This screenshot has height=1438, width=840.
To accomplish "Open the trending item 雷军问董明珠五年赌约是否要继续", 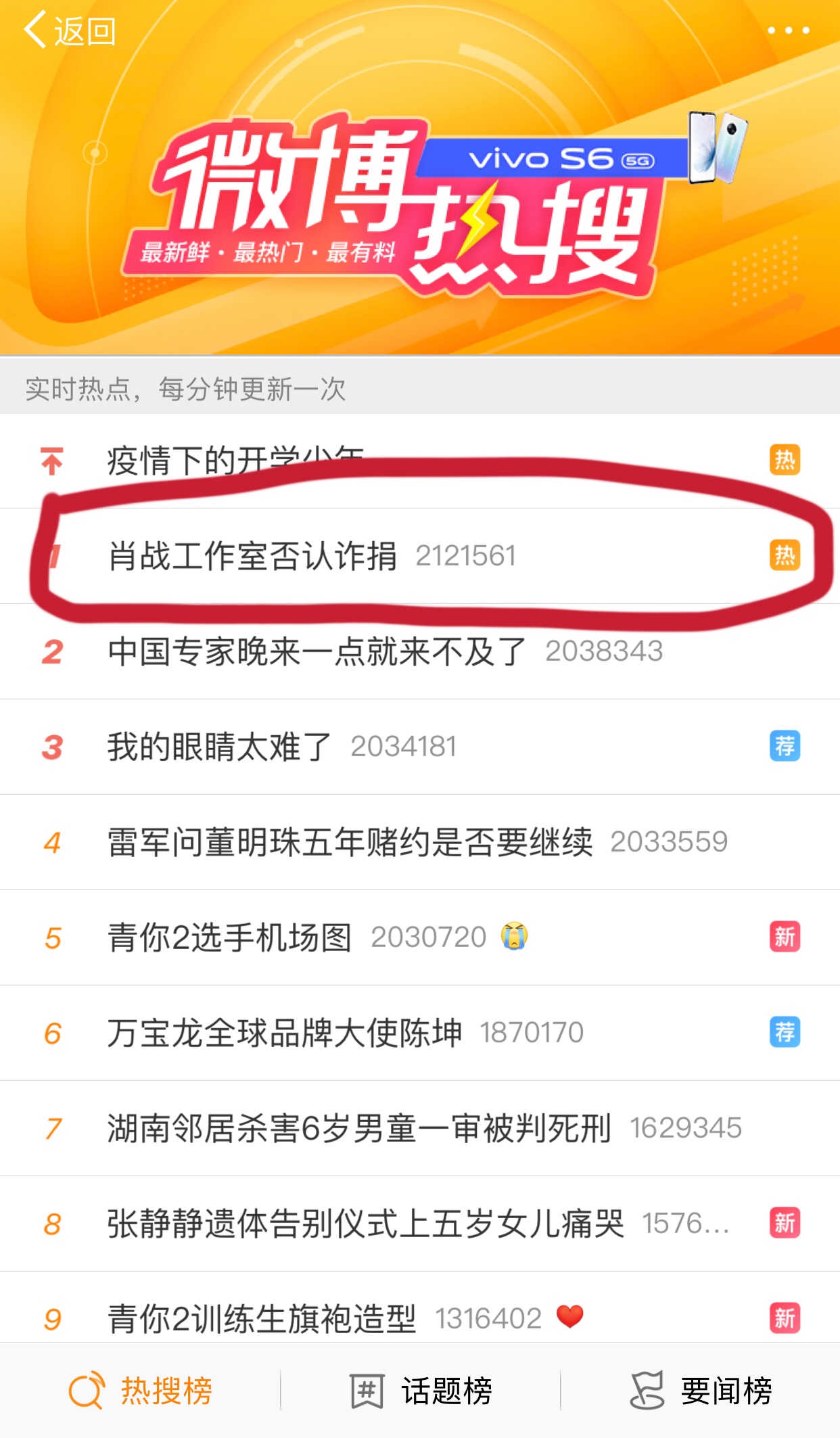I will [349, 841].
